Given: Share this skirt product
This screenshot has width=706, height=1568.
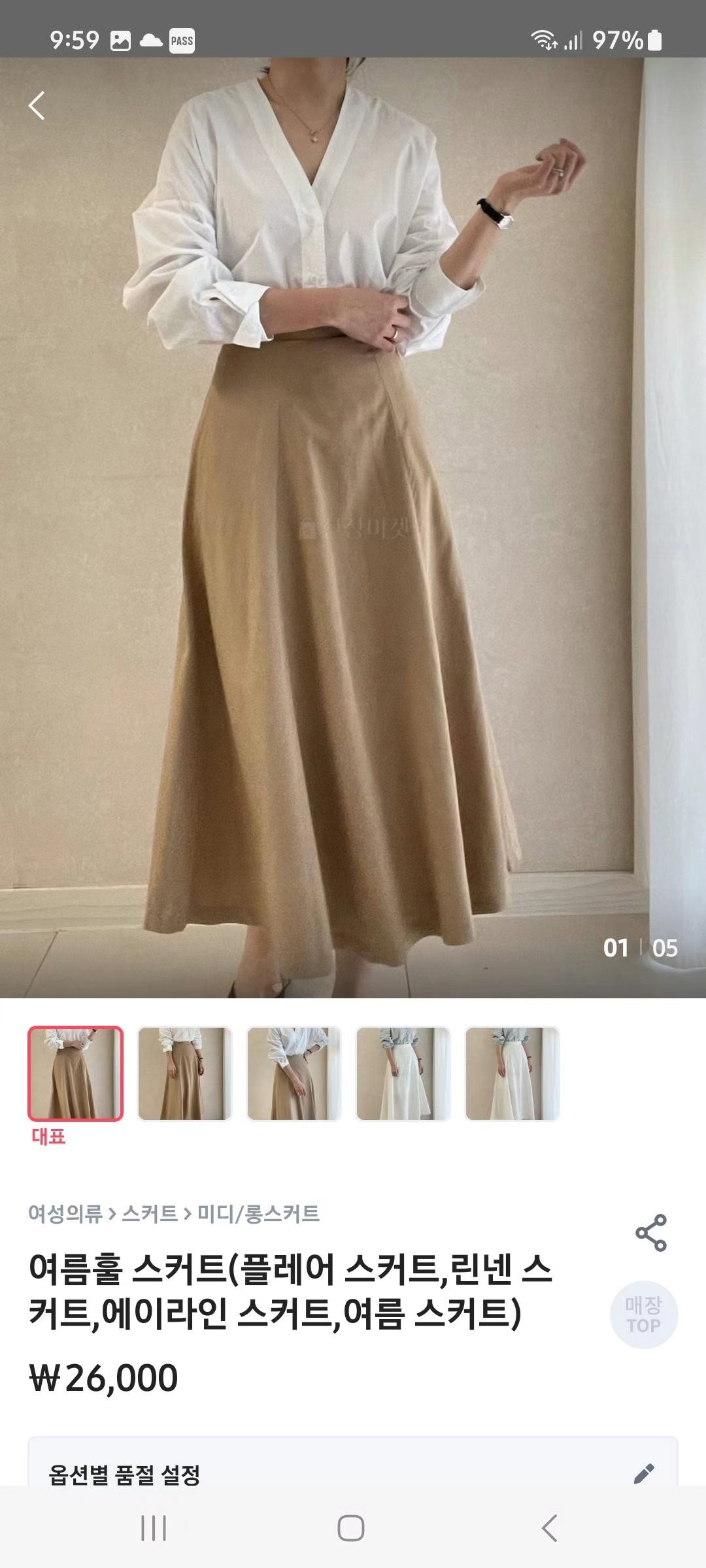Looking at the screenshot, I should 650,1233.
